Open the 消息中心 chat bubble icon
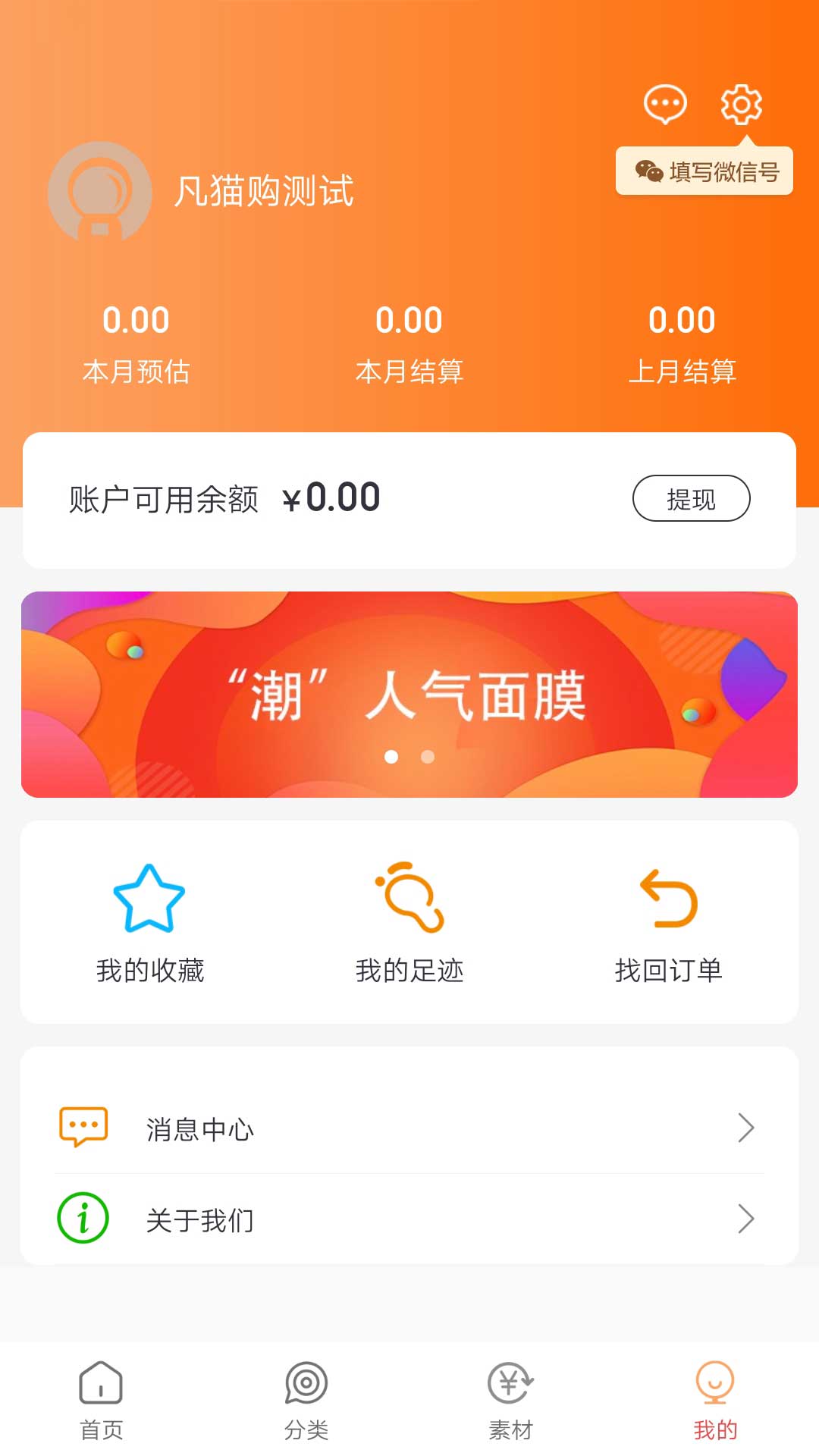 coord(84,1128)
